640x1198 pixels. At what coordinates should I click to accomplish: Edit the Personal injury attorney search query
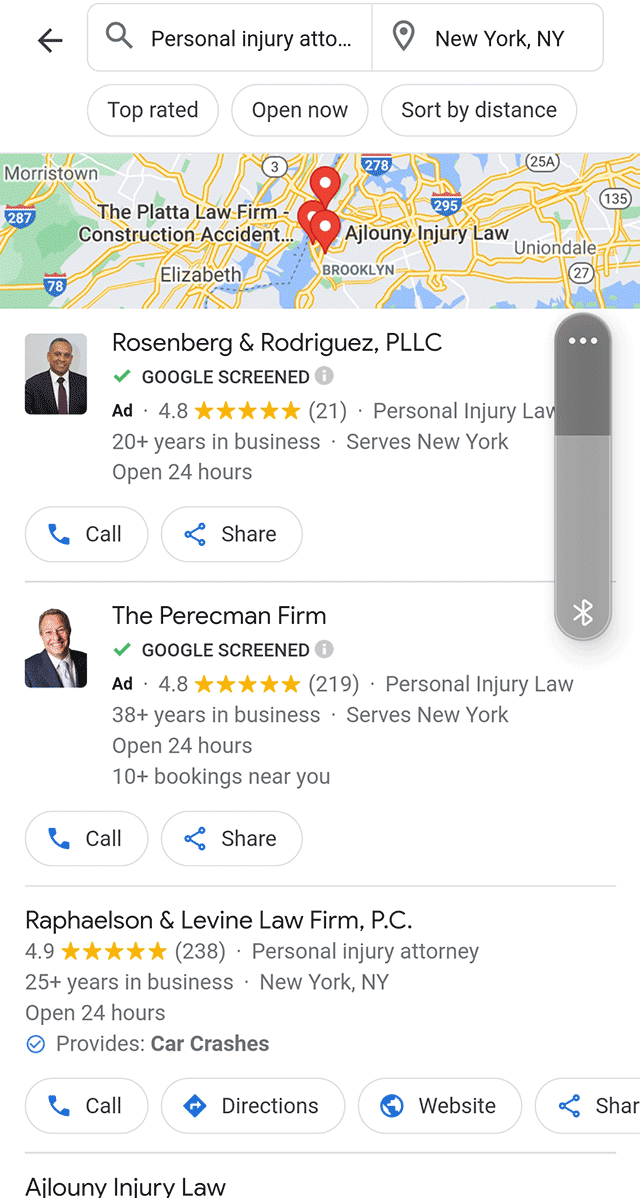[230, 37]
